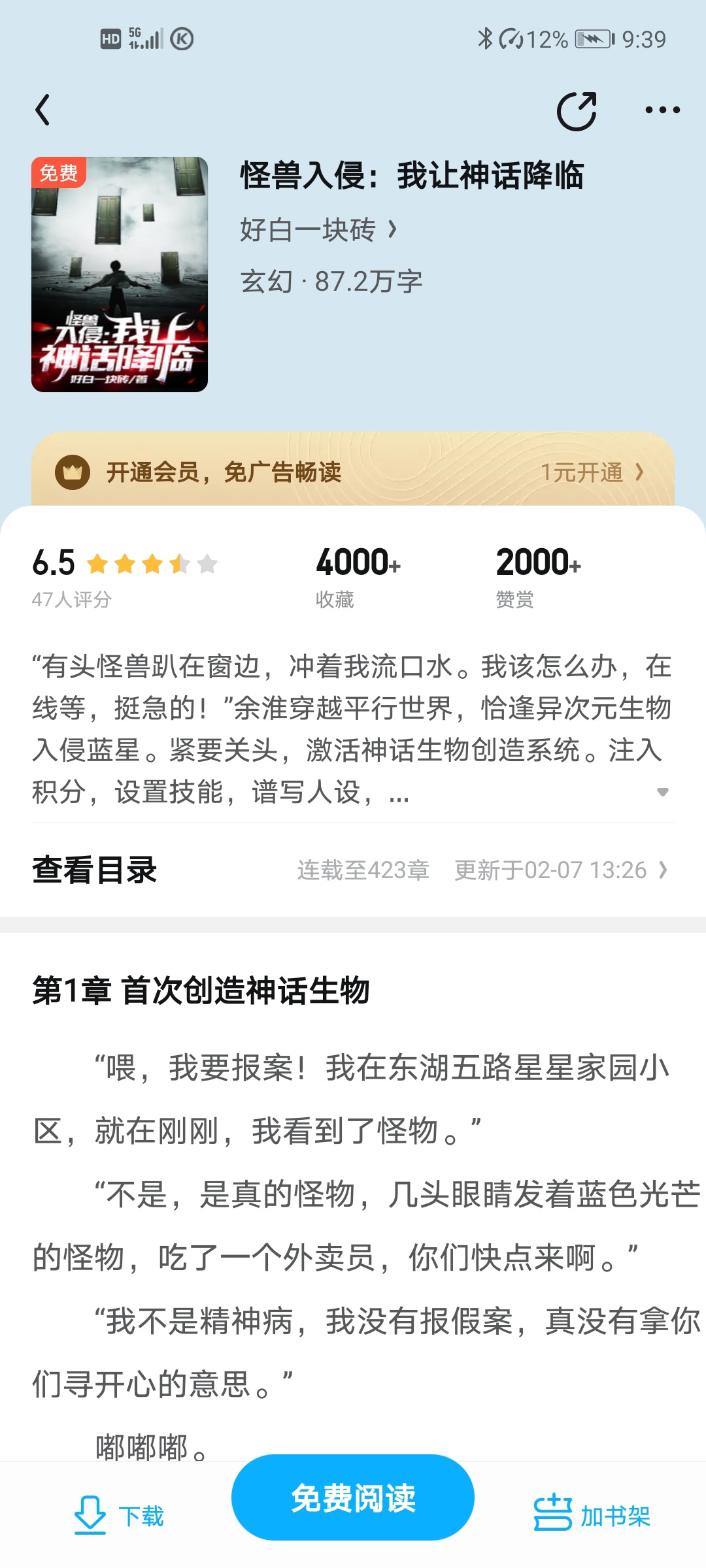Expand the full book description
This screenshot has height=1568, width=706.
[662, 792]
